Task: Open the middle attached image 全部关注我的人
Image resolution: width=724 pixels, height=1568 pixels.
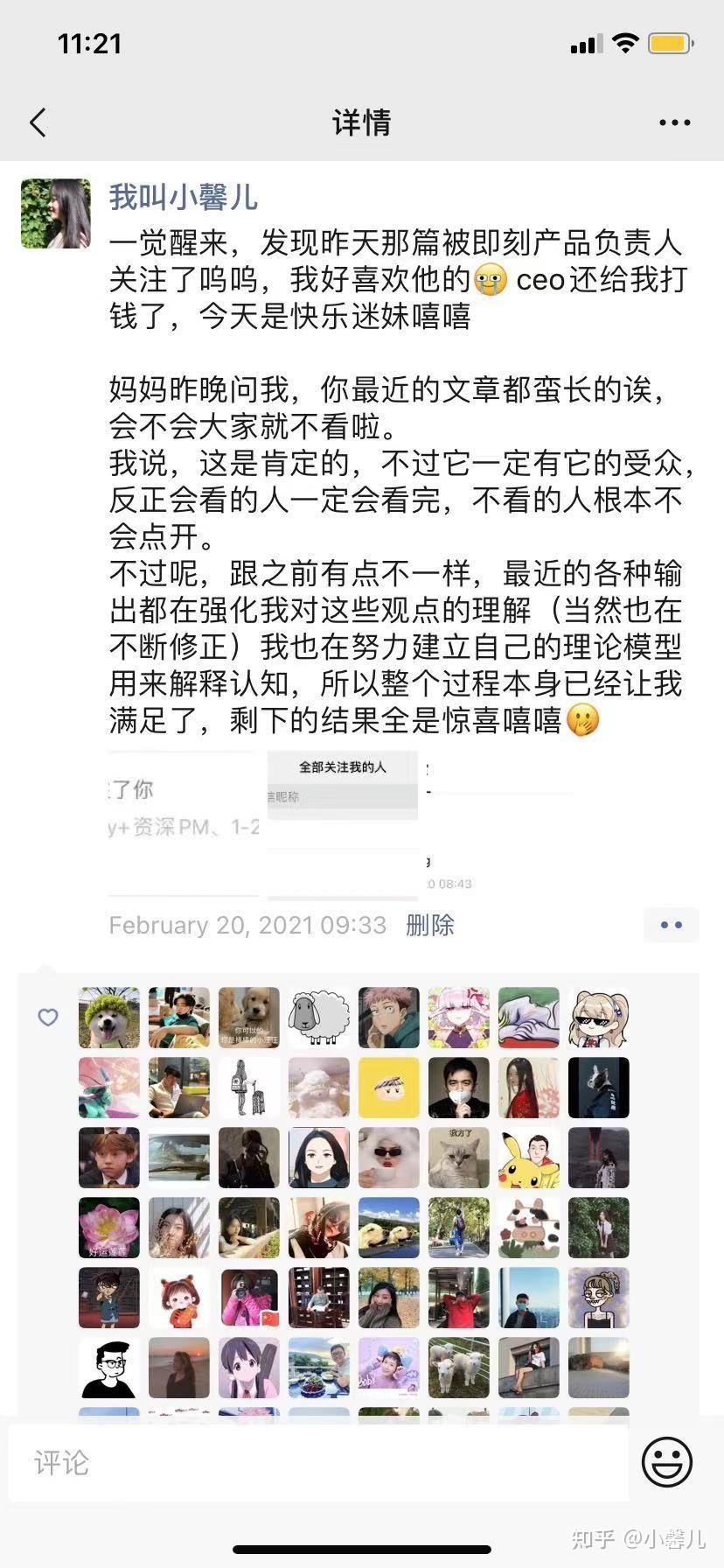Action: [x=342, y=824]
